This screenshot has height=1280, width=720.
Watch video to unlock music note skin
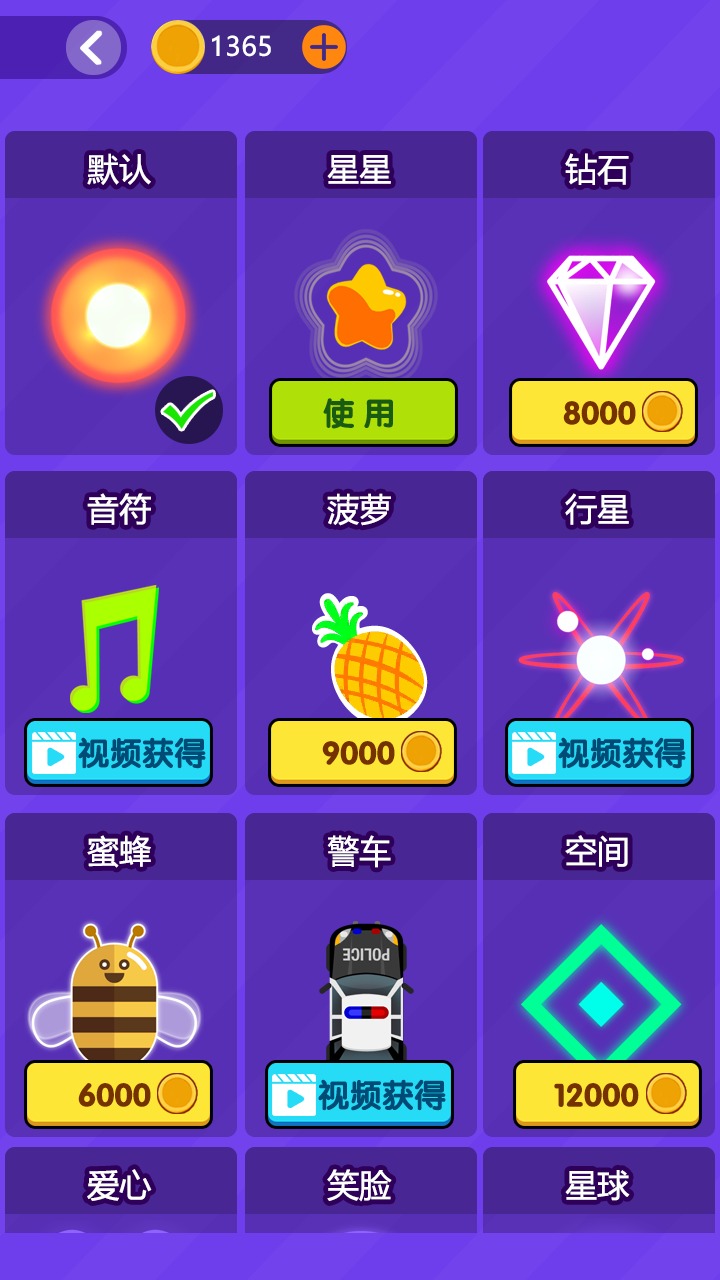pyautogui.click(x=118, y=753)
